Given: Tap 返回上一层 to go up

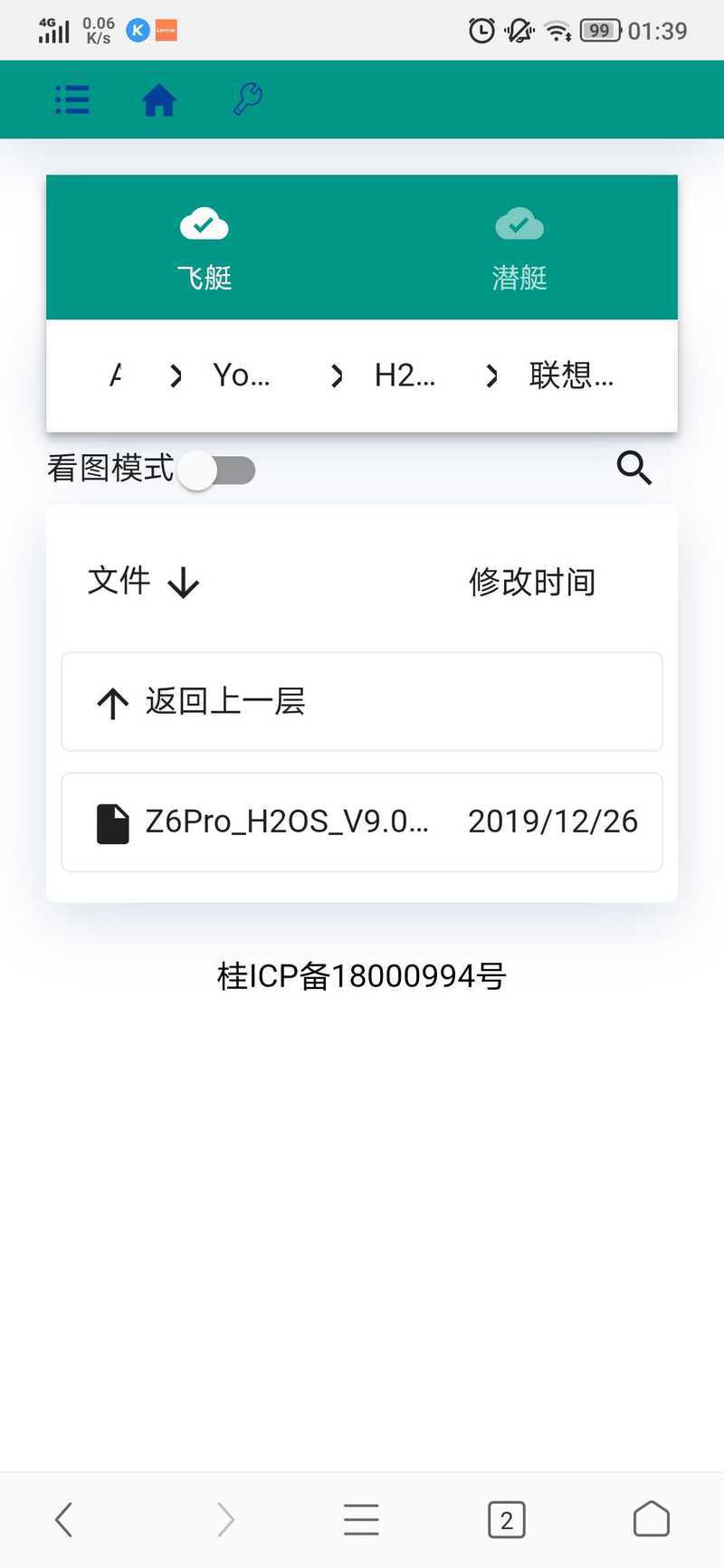Looking at the screenshot, I should point(362,701).
